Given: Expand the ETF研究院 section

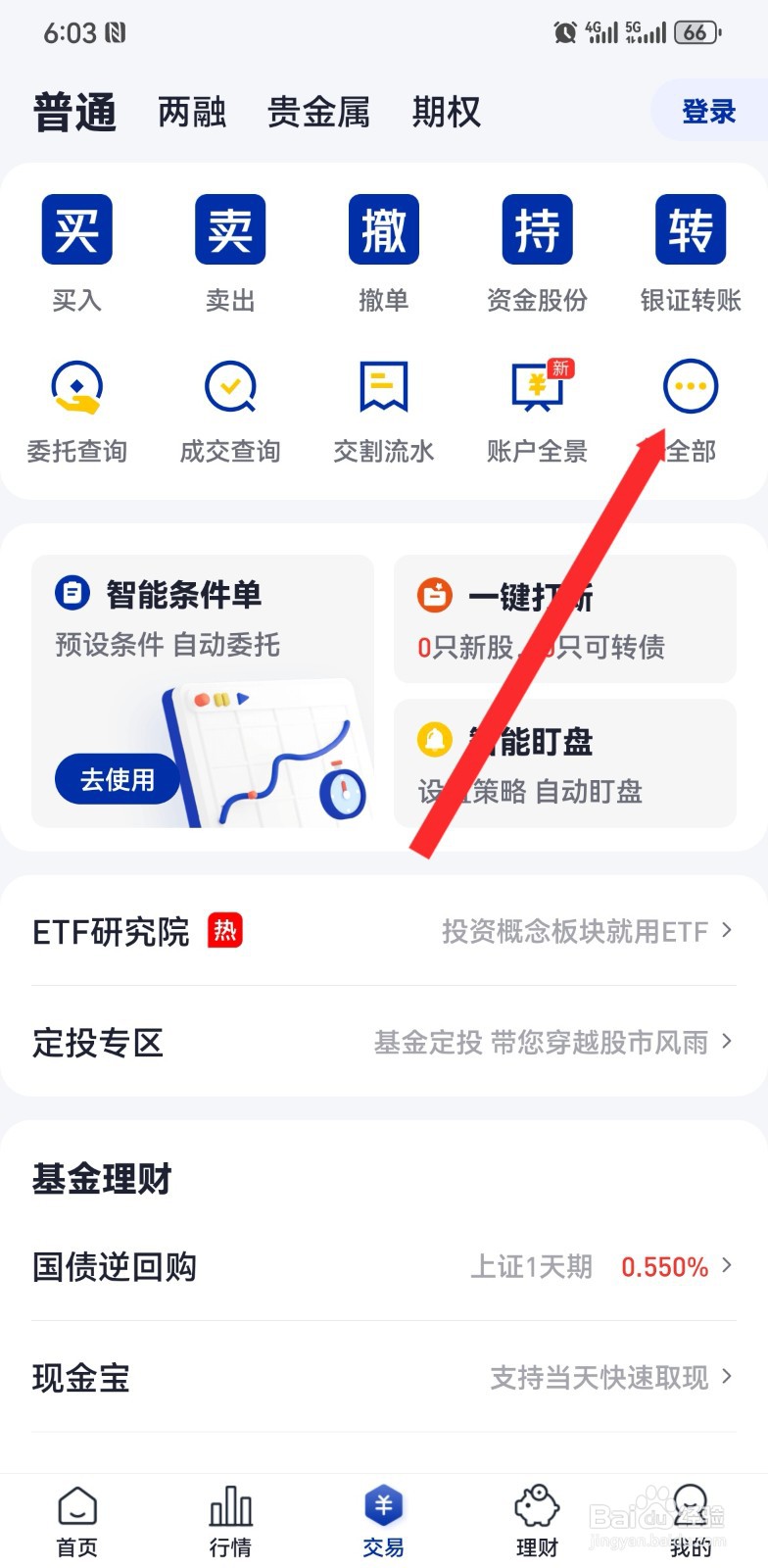Looking at the screenshot, I should point(384,930).
